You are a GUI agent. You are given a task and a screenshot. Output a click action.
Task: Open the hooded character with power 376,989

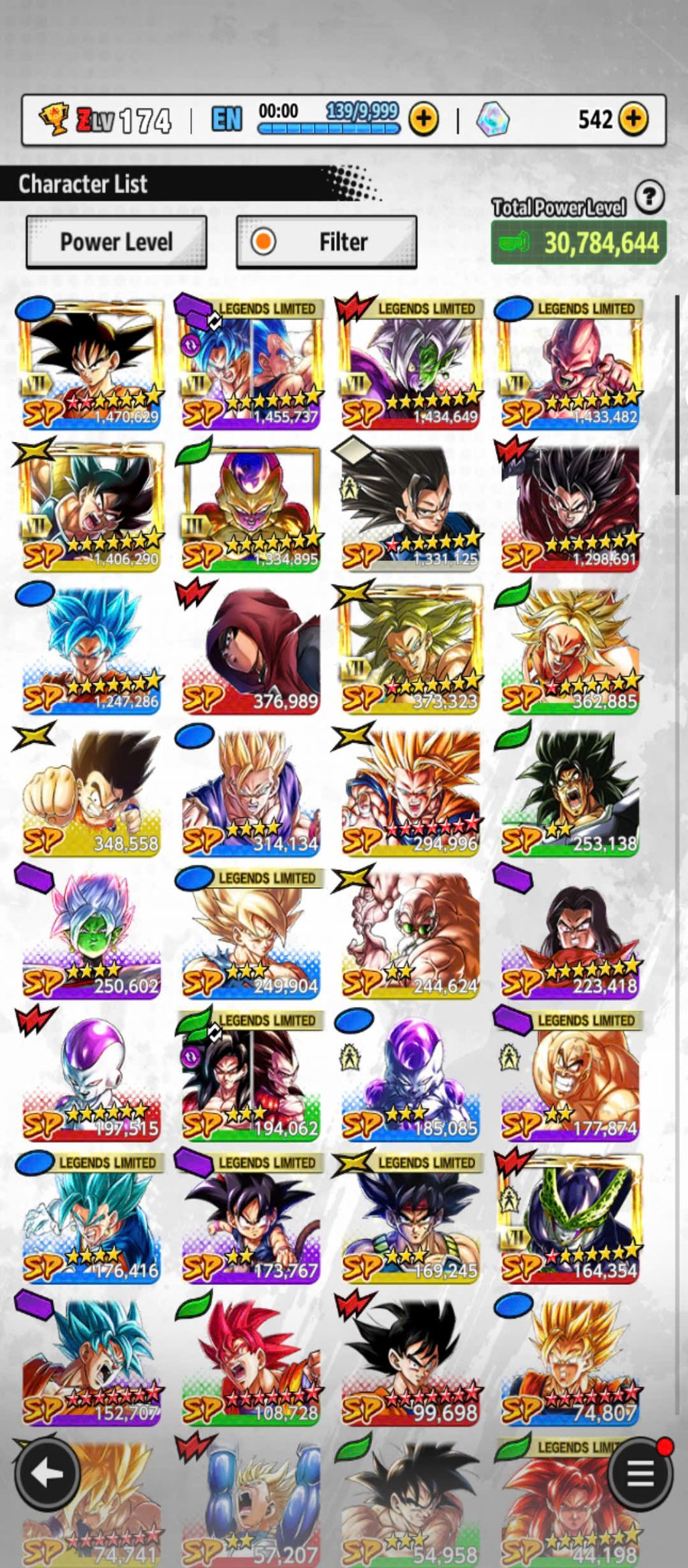pos(251,649)
